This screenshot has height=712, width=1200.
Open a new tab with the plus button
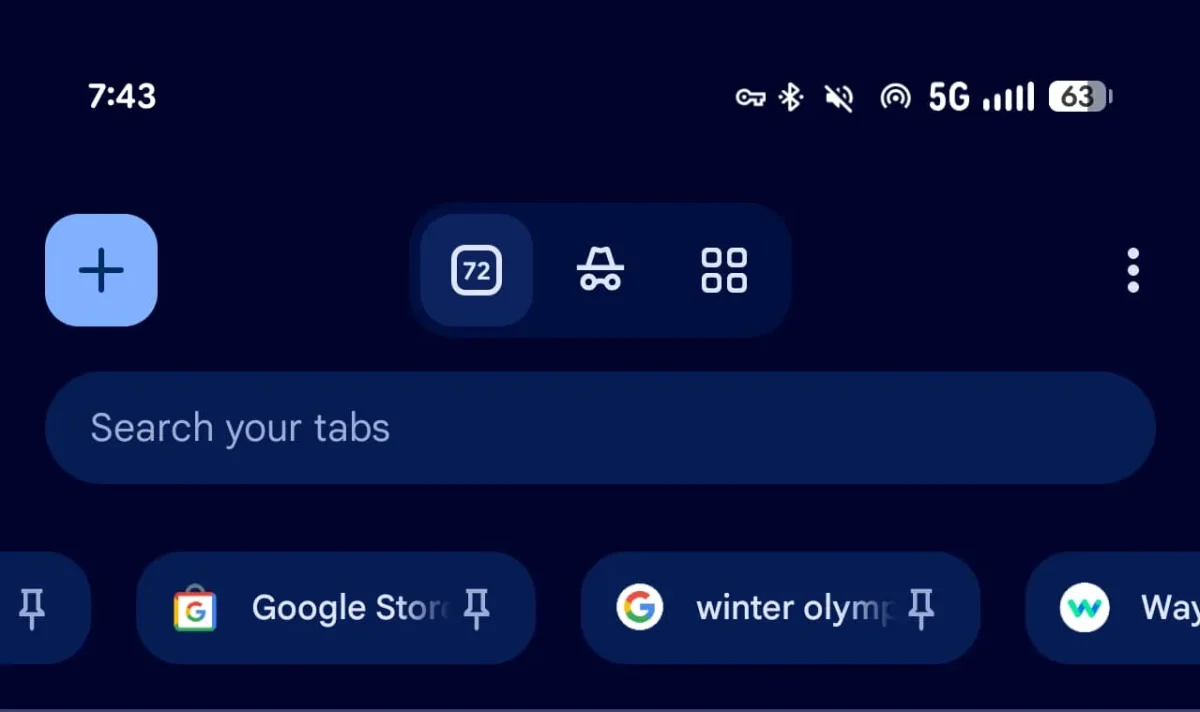[101, 270]
